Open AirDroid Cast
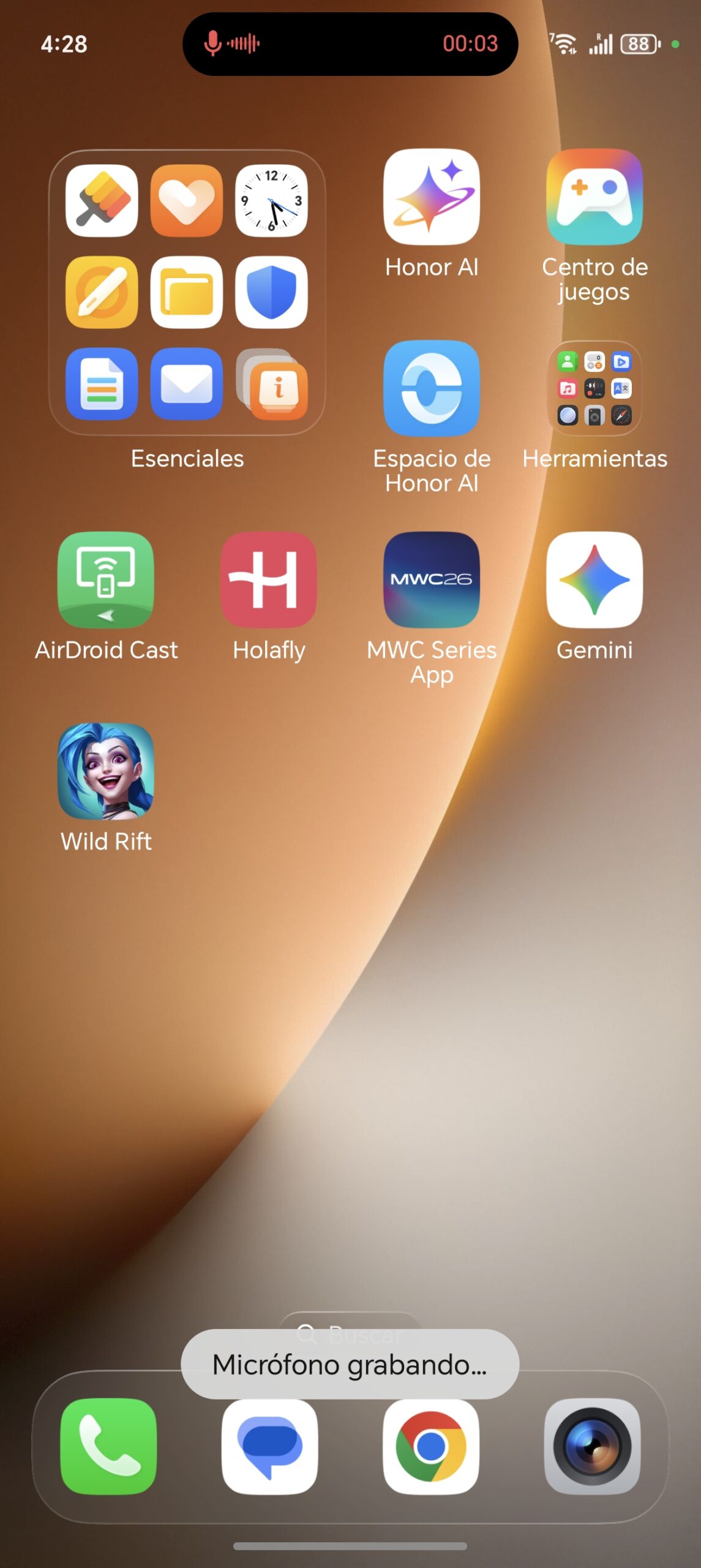This screenshot has height=1568, width=701. [x=106, y=579]
